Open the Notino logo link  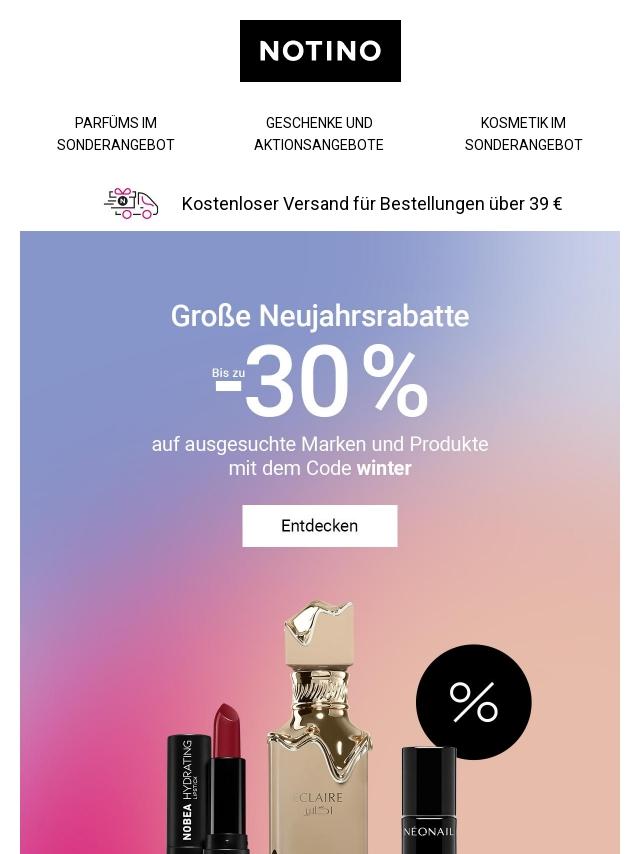click(x=320, y=51)
